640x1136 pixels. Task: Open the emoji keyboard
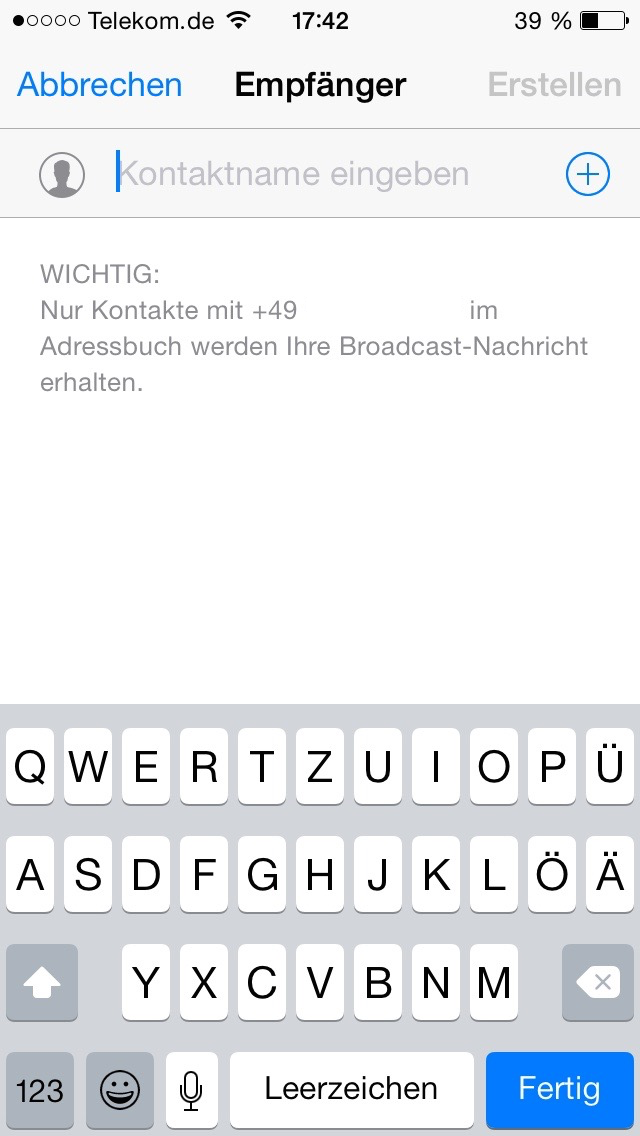[x=120, y=1090]
